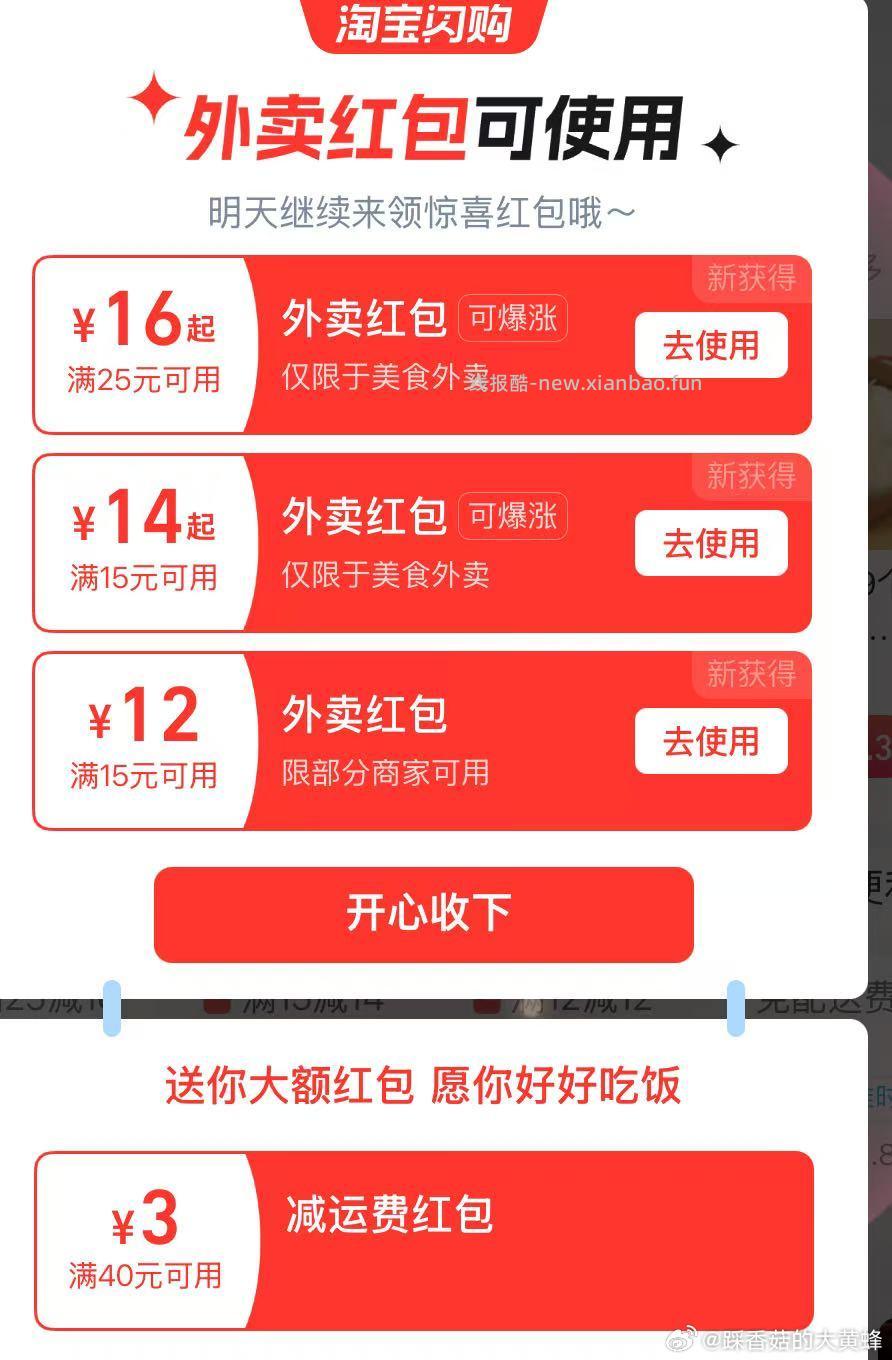Click 去使用 on the ¥12 外卖红包

click(711, 741)
